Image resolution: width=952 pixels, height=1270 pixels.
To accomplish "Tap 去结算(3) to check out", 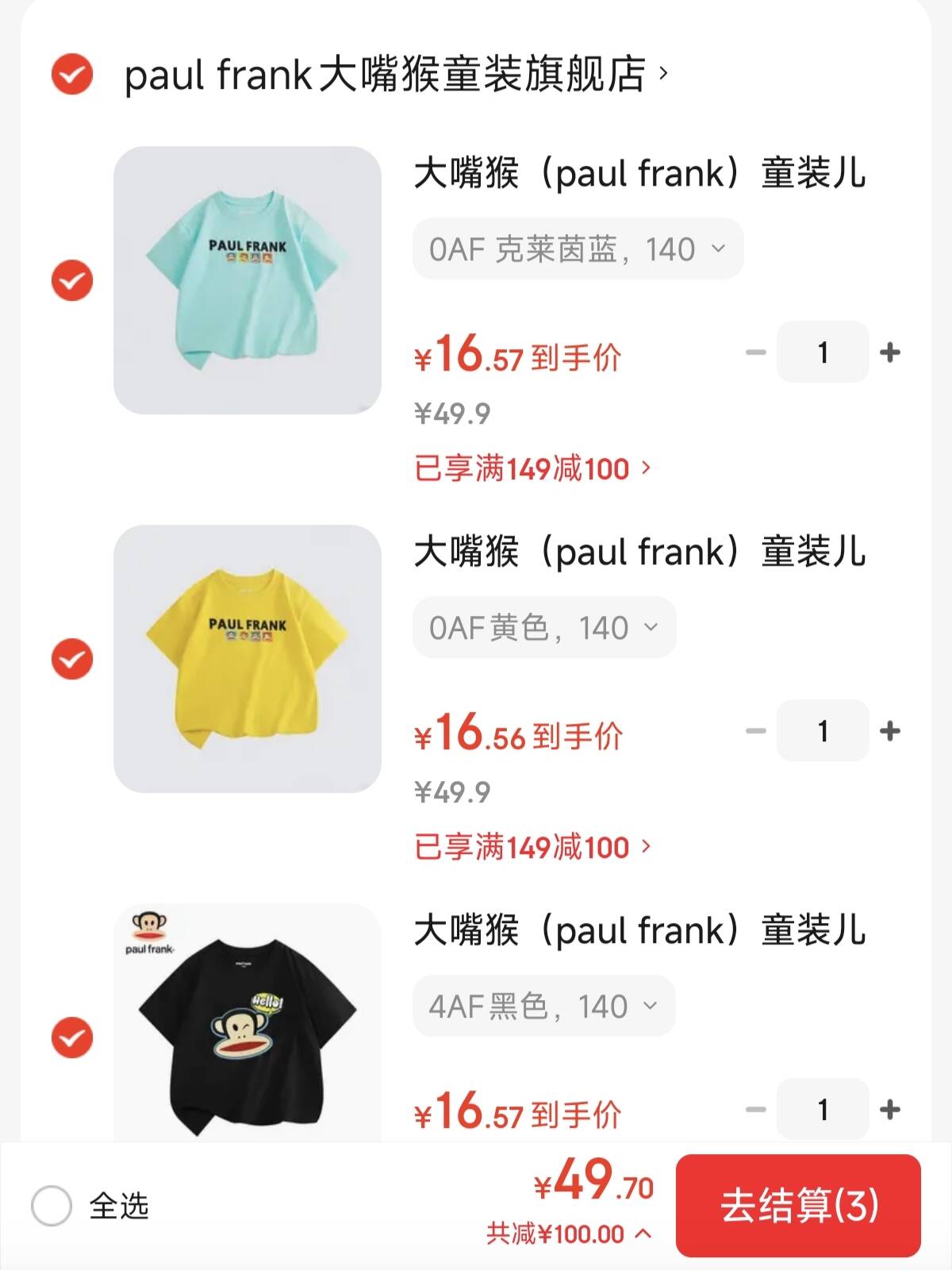I will [x=798, y=1205].
